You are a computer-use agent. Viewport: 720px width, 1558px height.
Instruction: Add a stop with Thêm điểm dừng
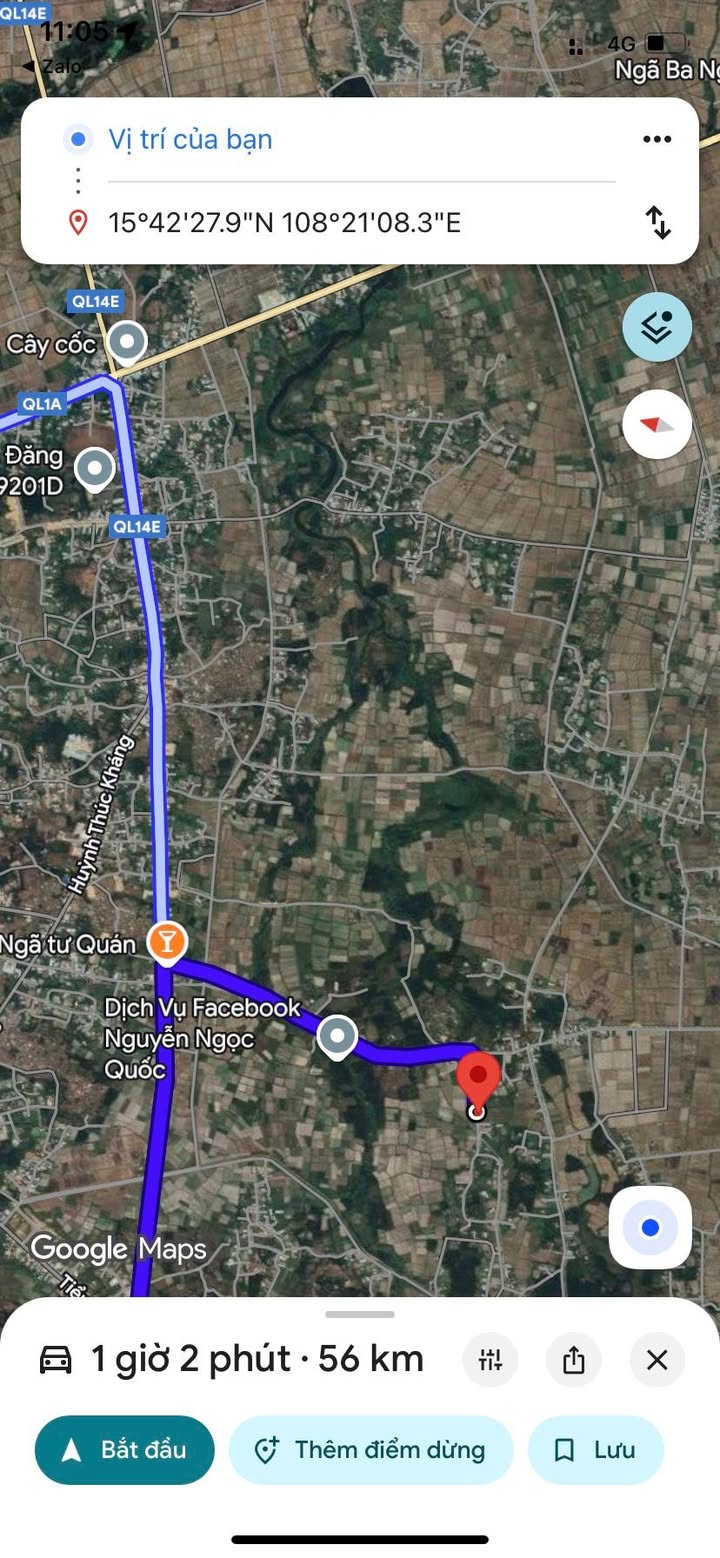pyautogui.click(x=371, y=1450)
